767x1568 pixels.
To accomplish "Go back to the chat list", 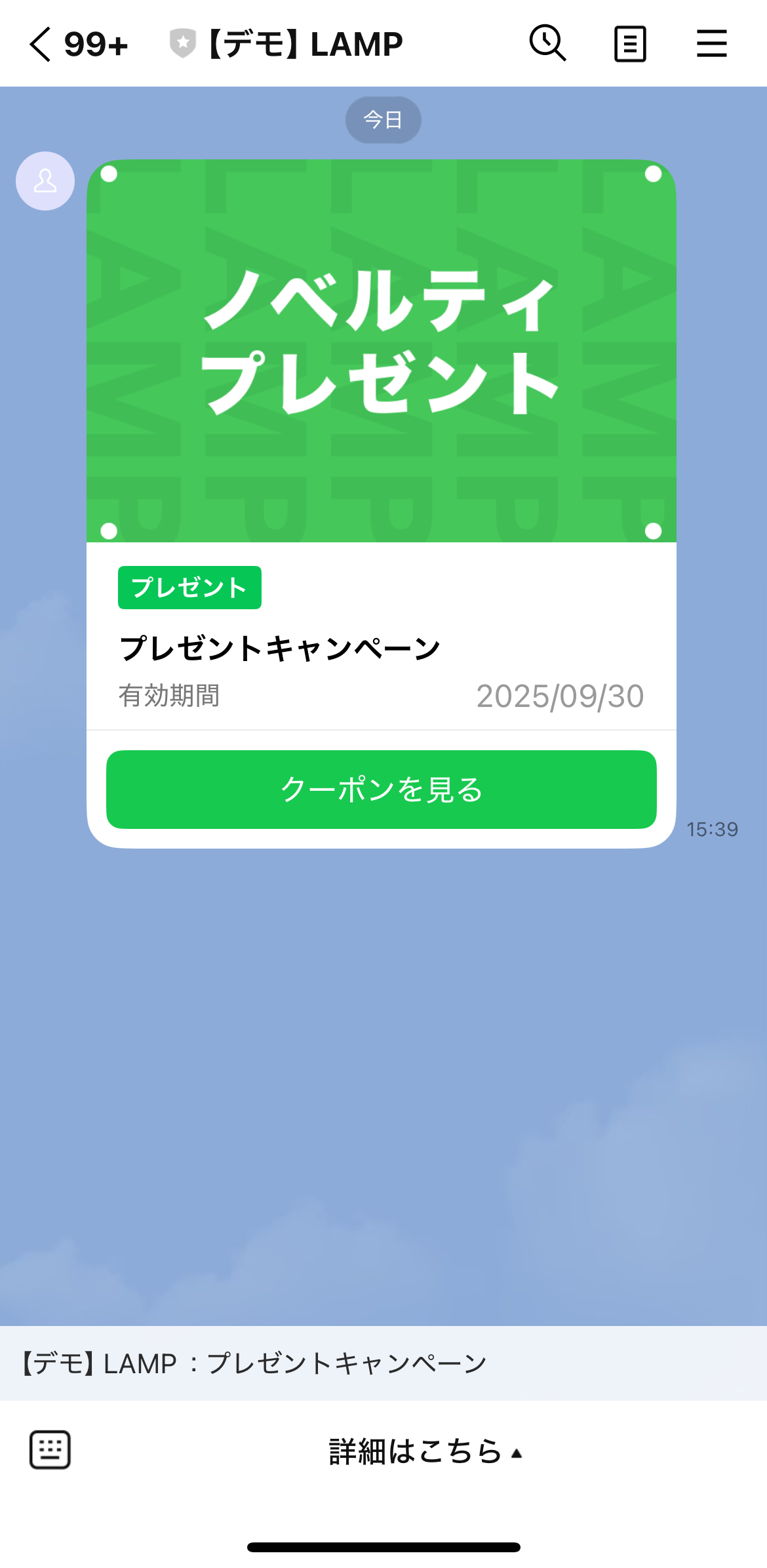I will pos(41,45).
